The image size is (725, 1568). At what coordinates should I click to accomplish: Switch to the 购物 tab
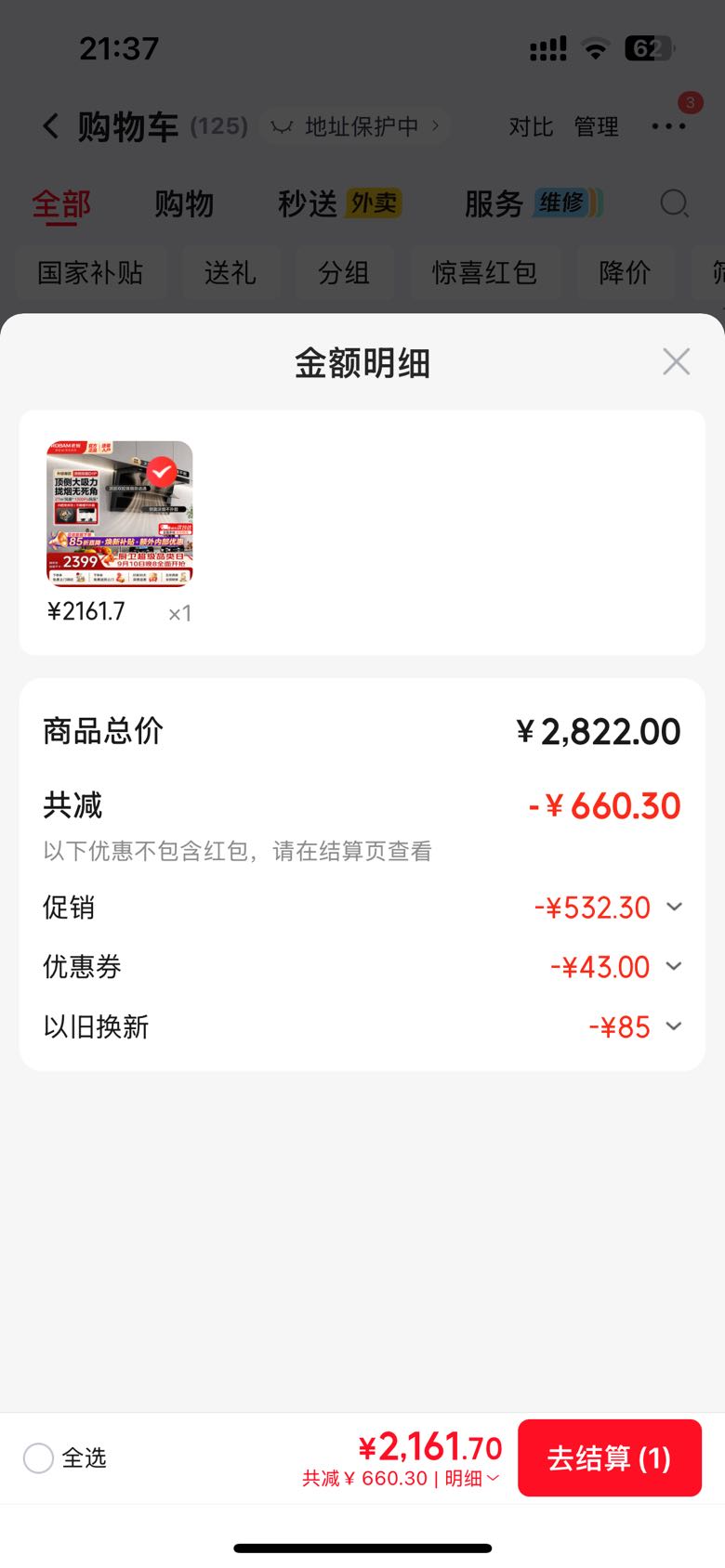(184, 203)
